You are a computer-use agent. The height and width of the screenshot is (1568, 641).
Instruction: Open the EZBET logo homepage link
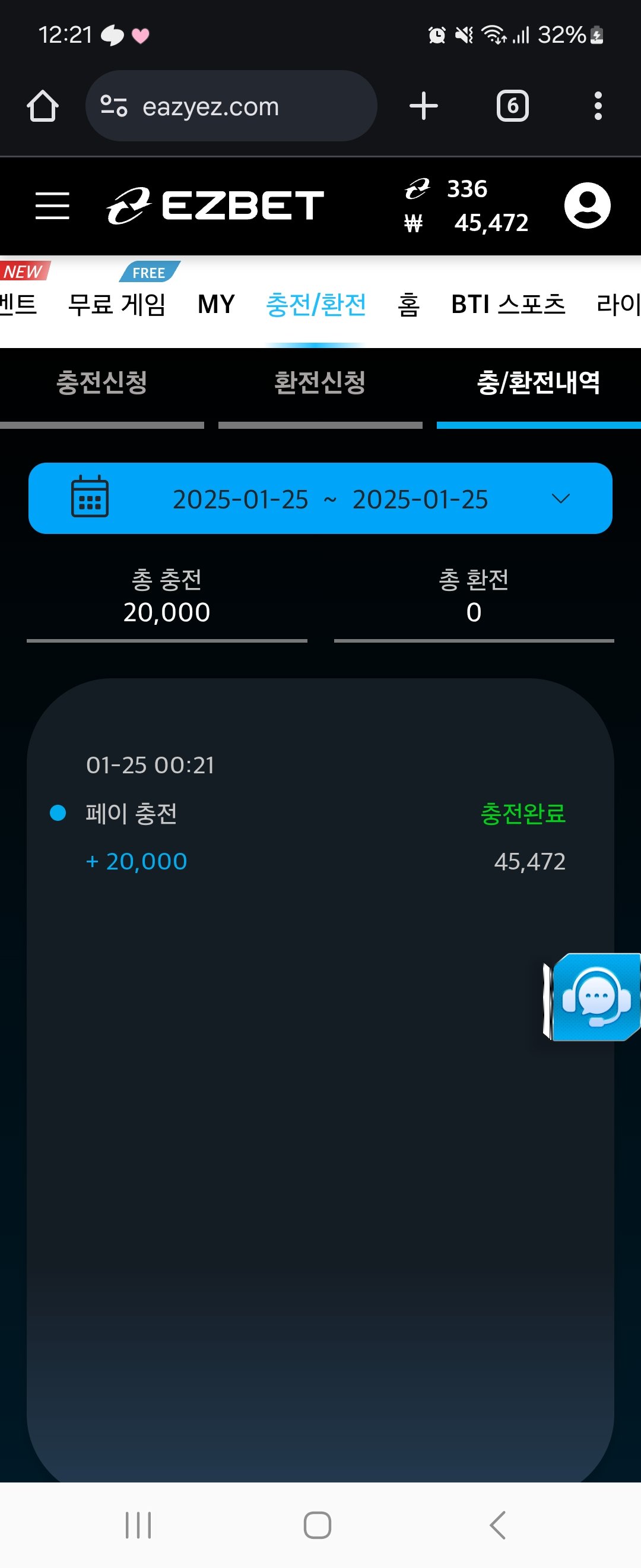[x=215, y=205]
